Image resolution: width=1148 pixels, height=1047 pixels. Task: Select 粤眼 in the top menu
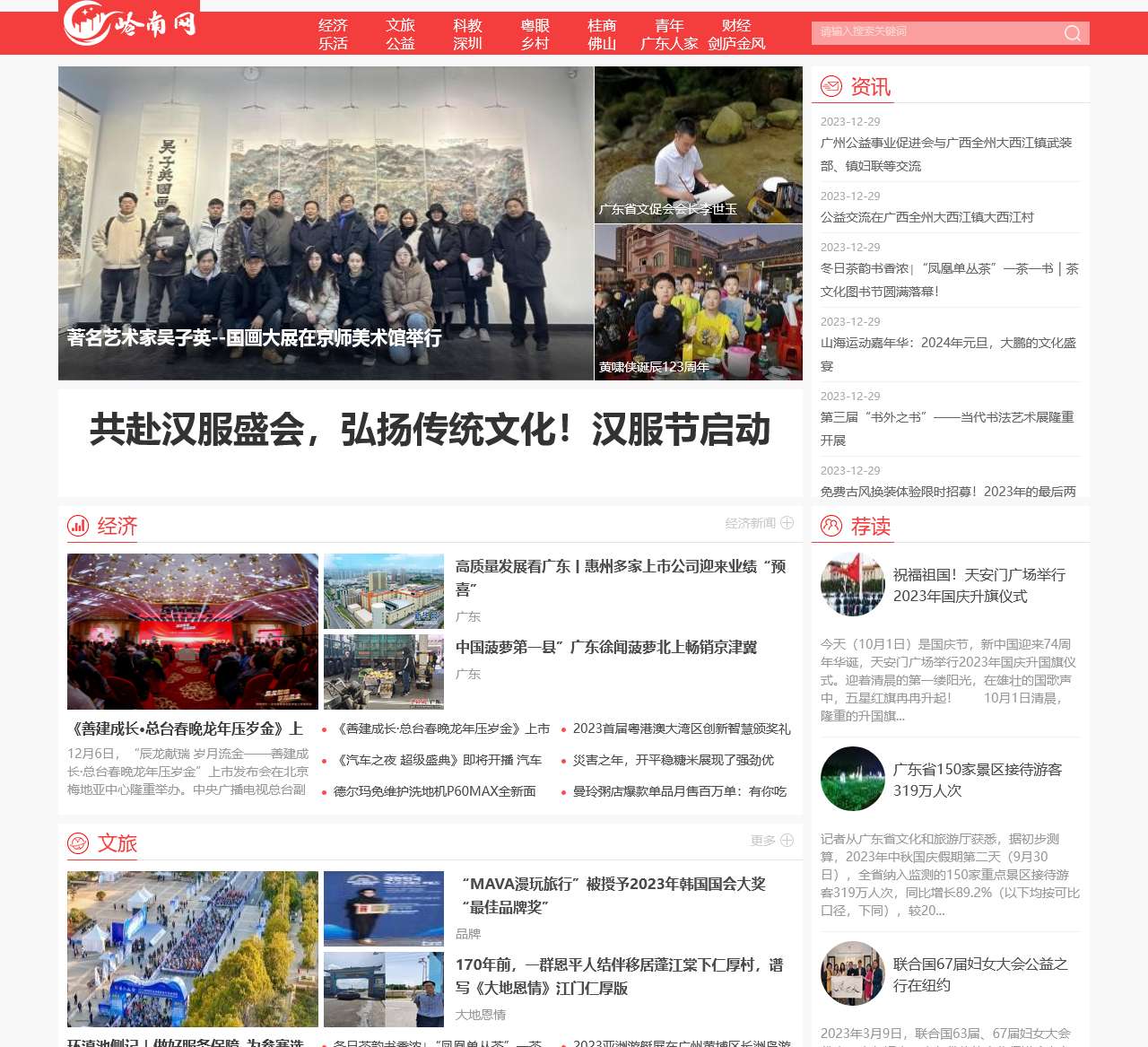[x=535, y=26]
